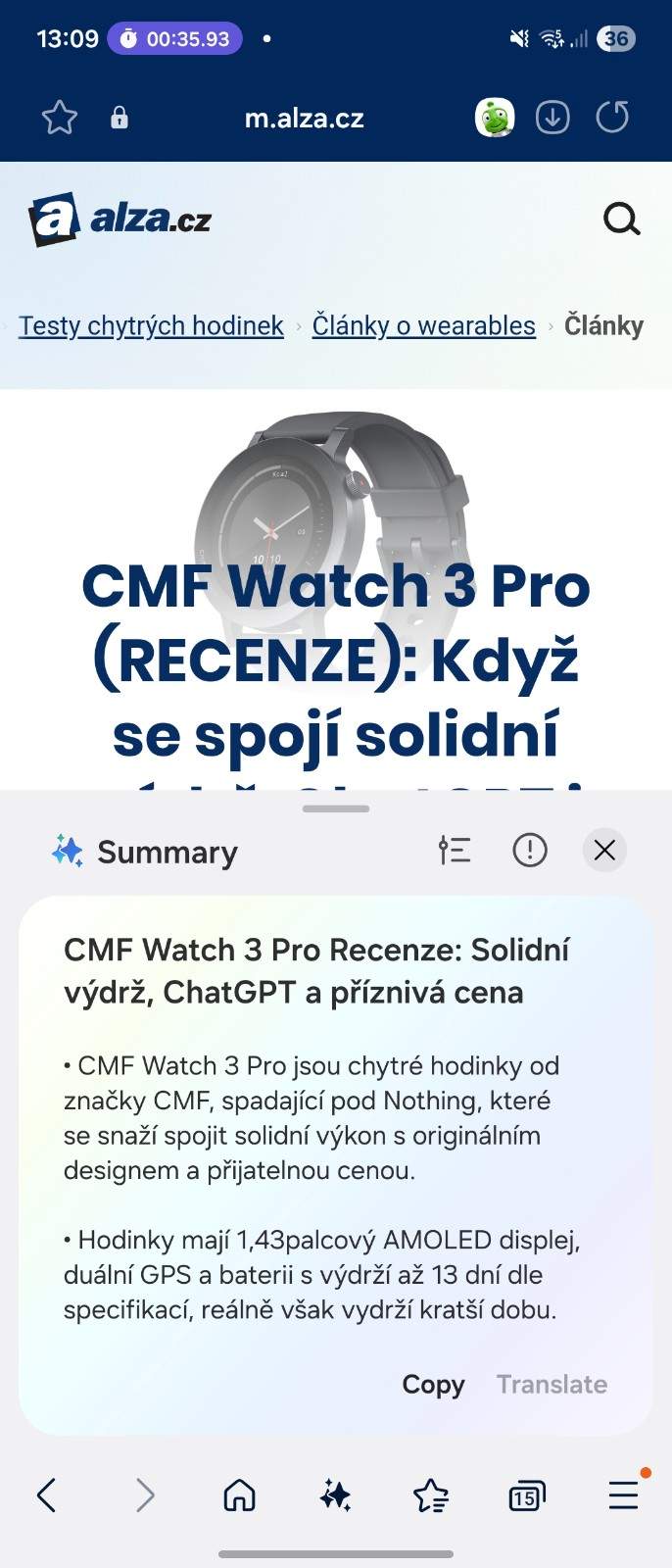The height and width of the screenshot is (1568, 672).
Task: Open the bookmarks list
Action: pyautogui.click(x=431, y=1495)
